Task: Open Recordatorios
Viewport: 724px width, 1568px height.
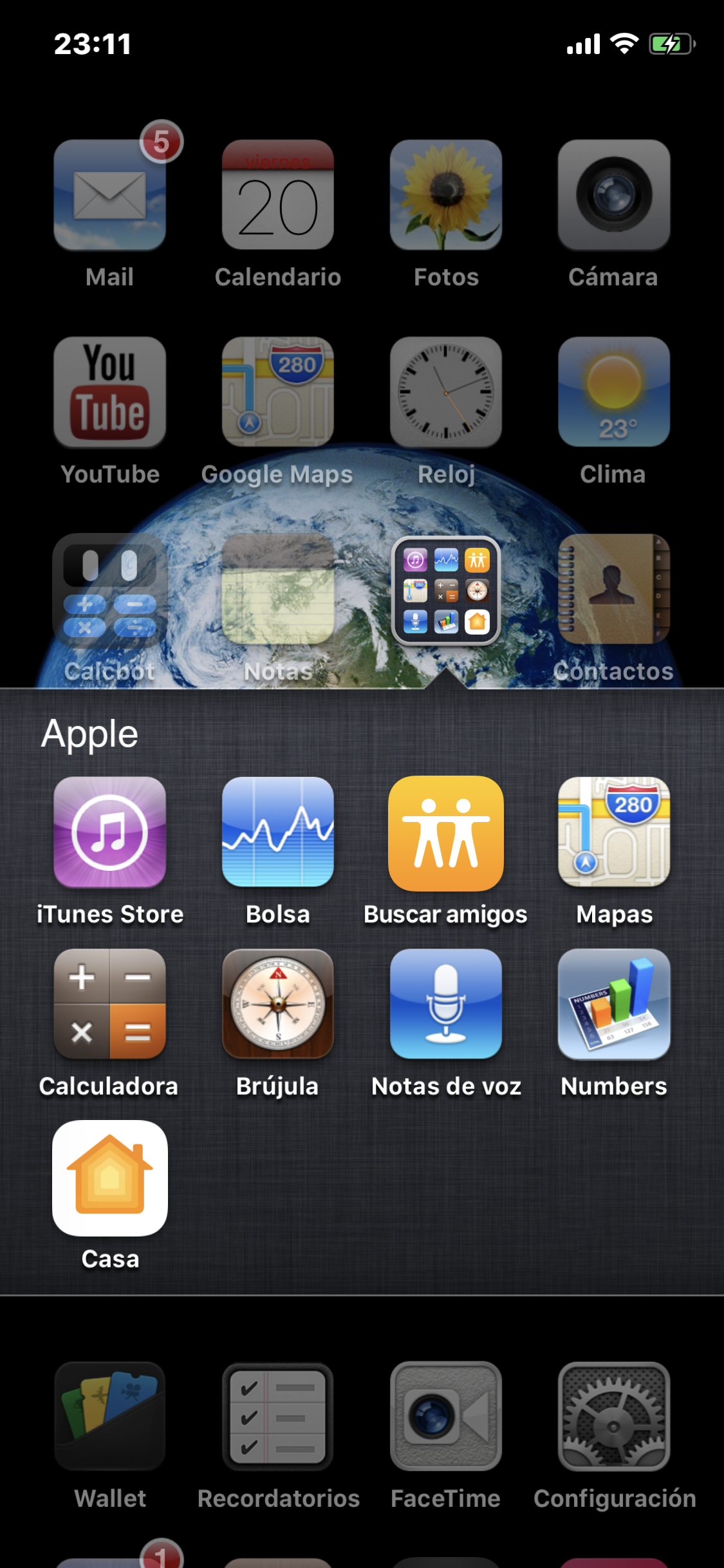Action: click(x=277, y=1415)
